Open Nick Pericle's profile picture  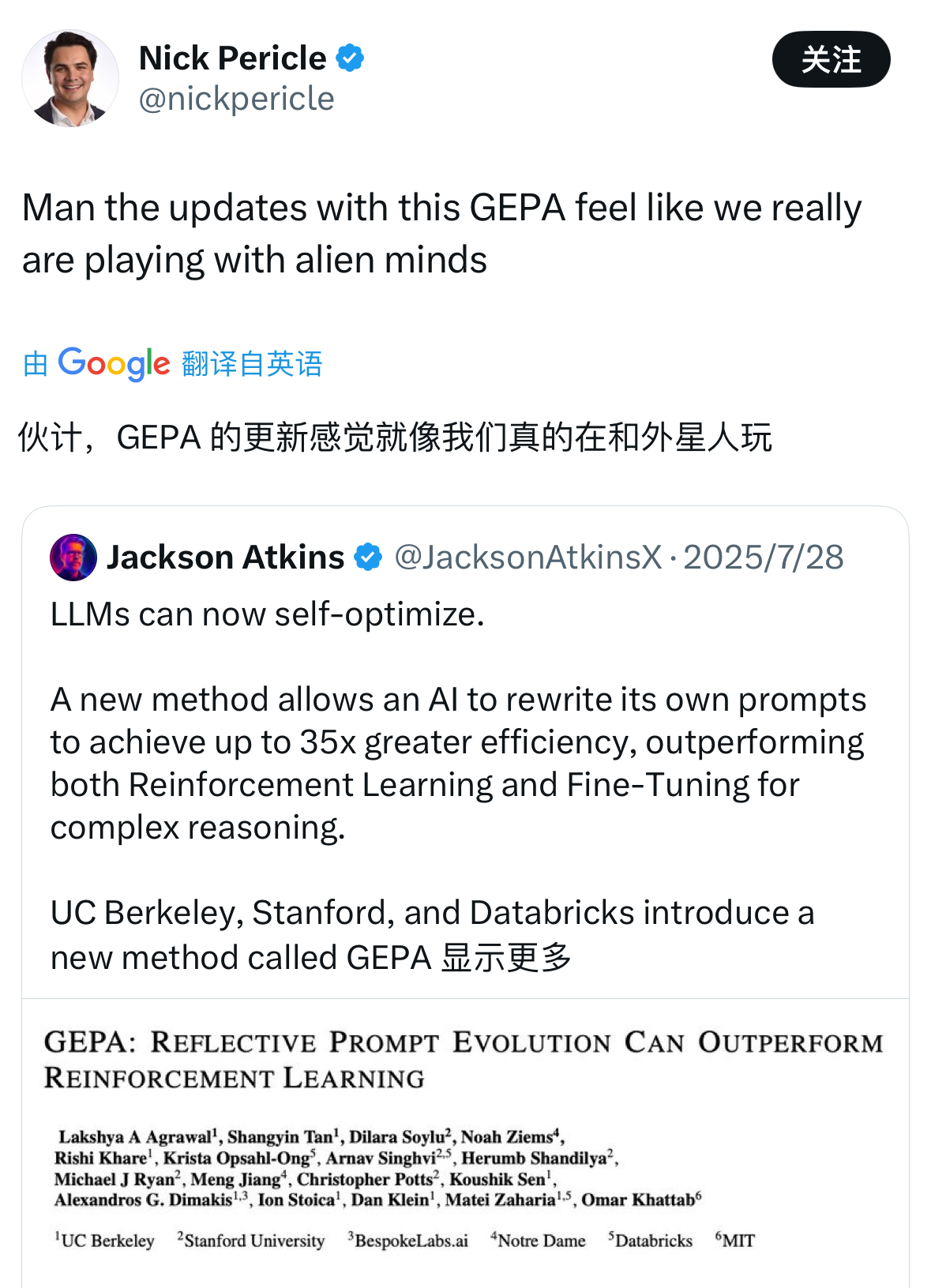click(70, 79)
